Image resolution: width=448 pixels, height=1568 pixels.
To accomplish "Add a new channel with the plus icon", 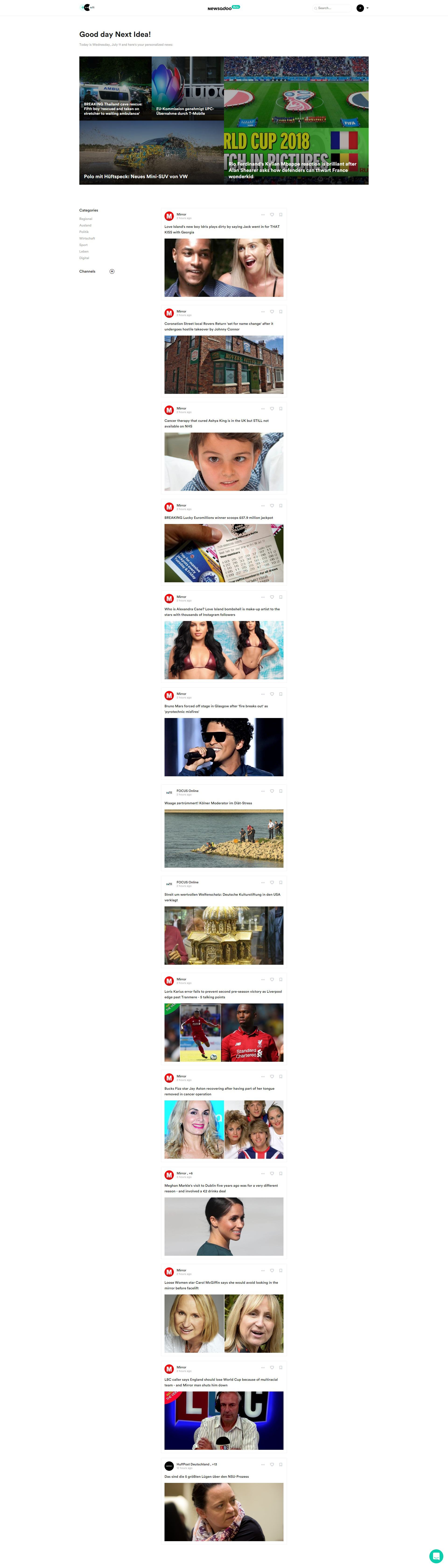I will [112, 271].
